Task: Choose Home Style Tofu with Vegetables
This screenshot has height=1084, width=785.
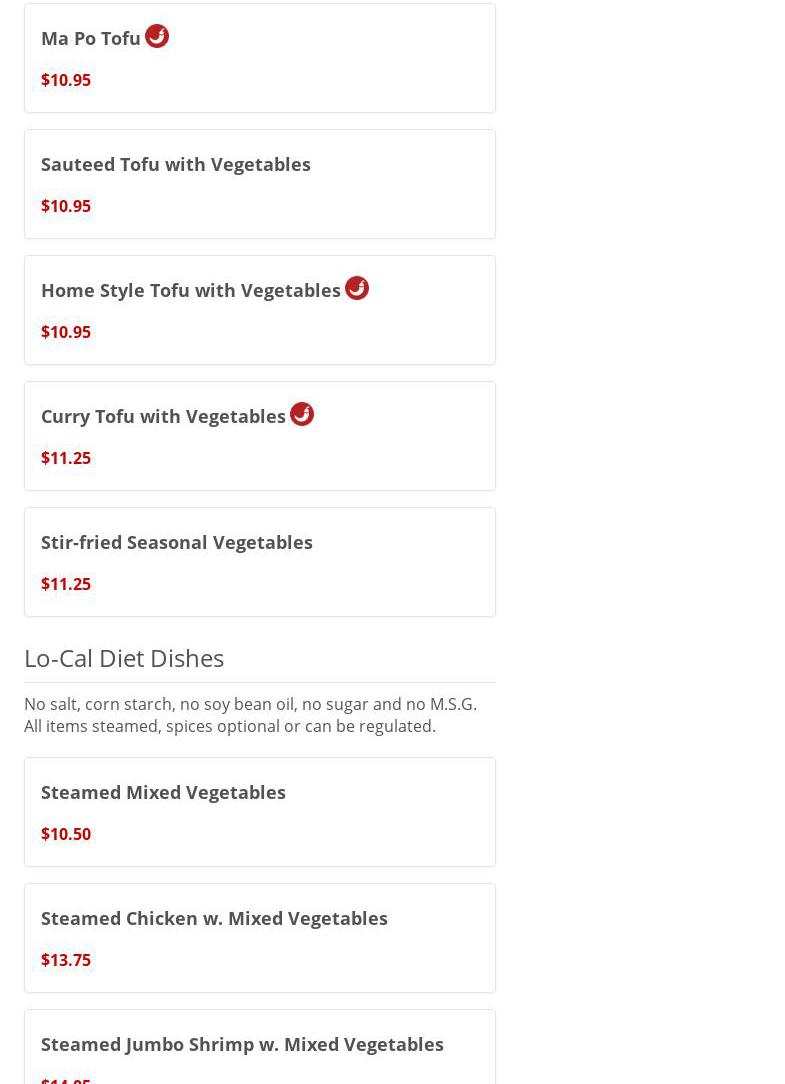Action: [191, 291]
